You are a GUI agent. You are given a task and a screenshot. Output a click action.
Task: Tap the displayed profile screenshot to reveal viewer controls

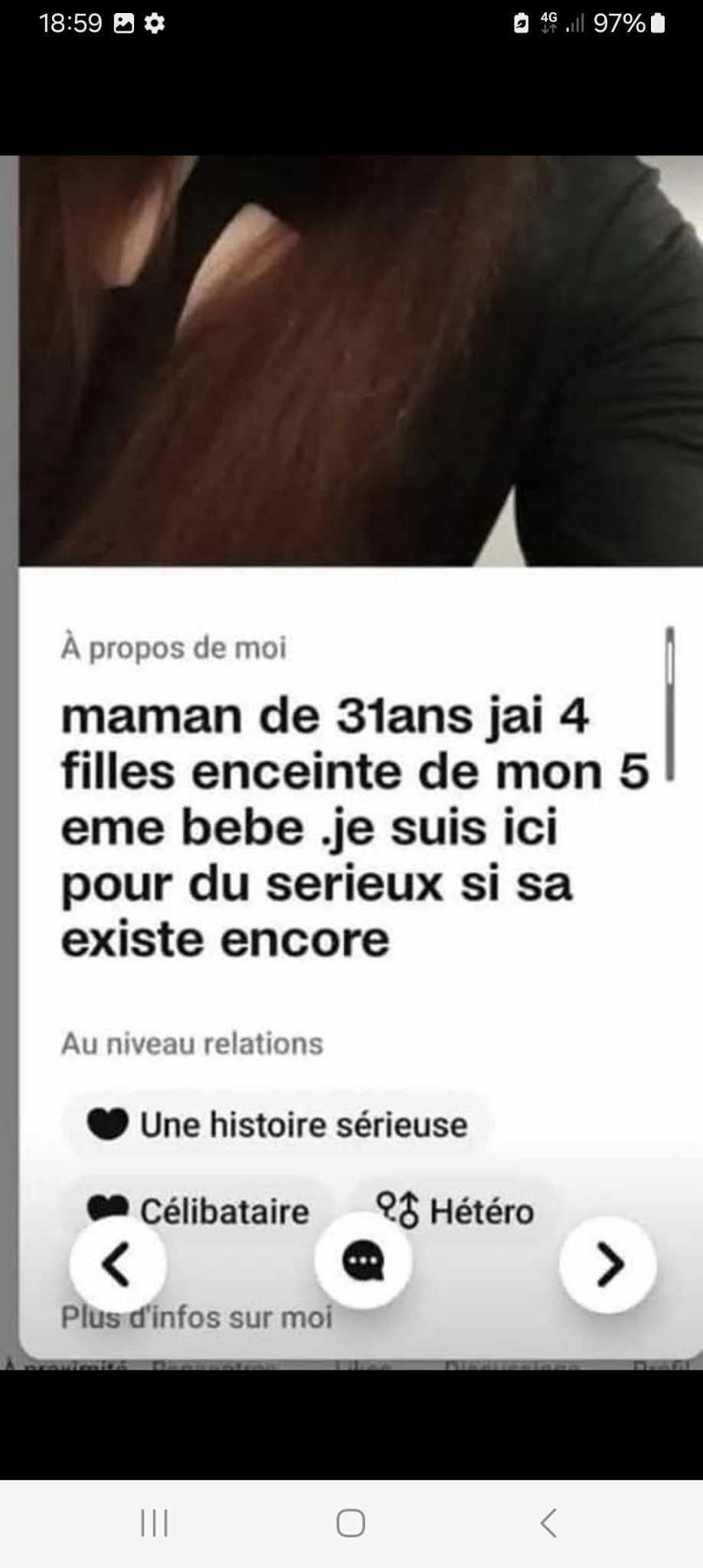tap(351, 763)
